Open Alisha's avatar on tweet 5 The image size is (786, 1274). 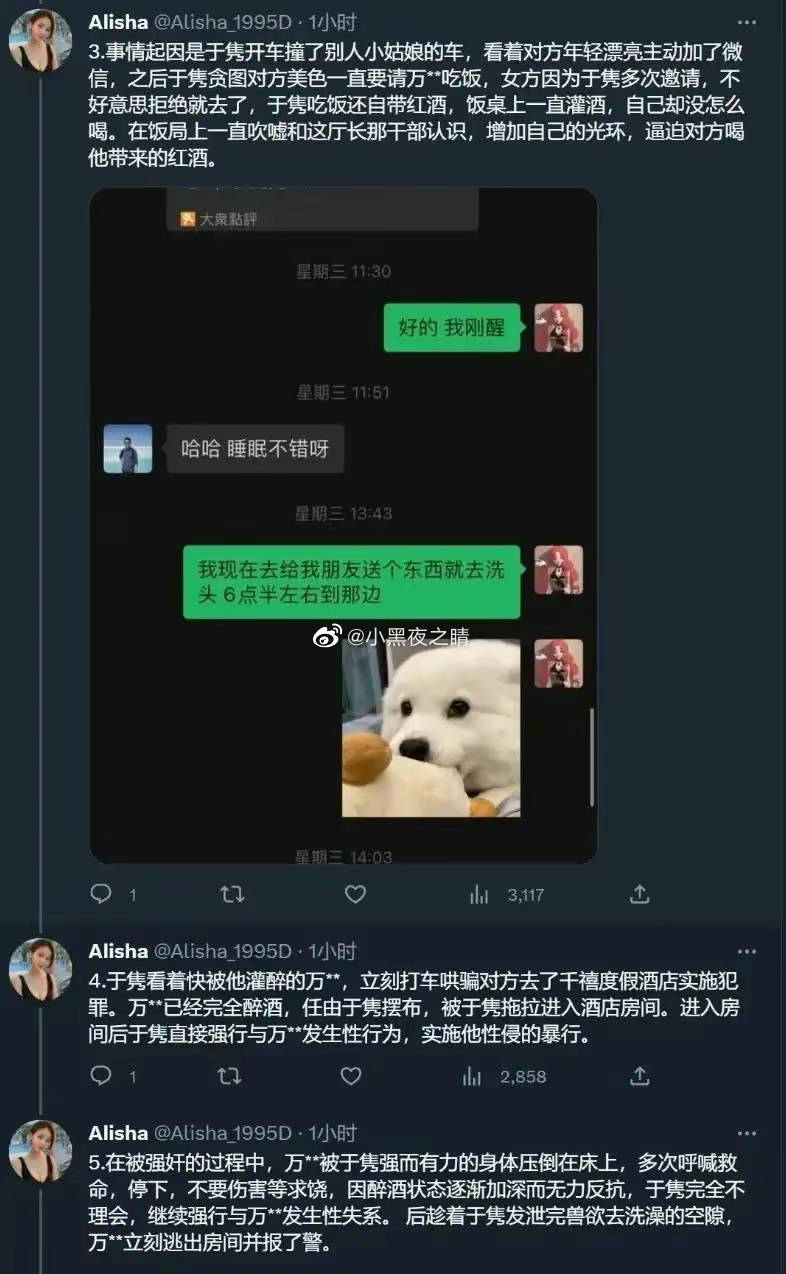(40, 1152)
